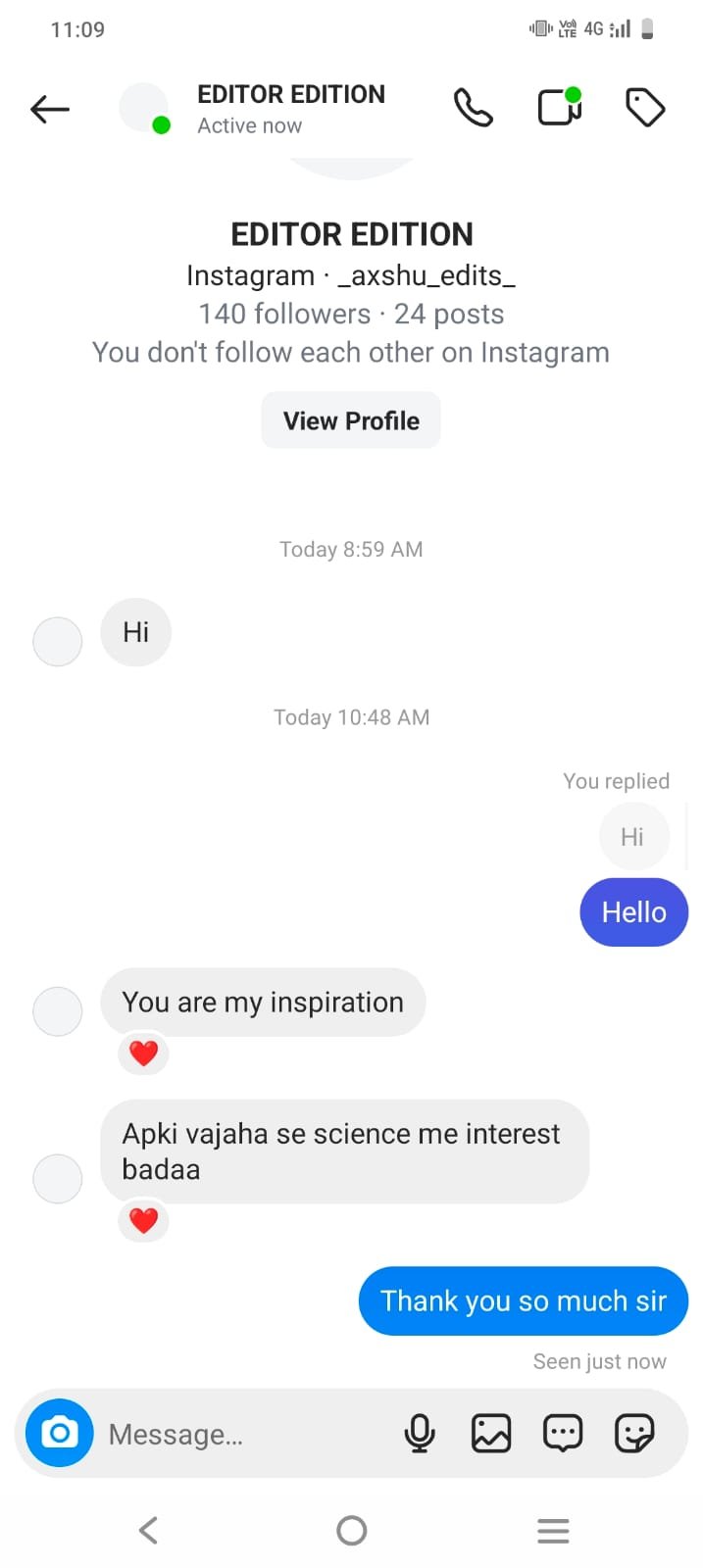
Task: Go back from the chat
Action: pos(50,109)
